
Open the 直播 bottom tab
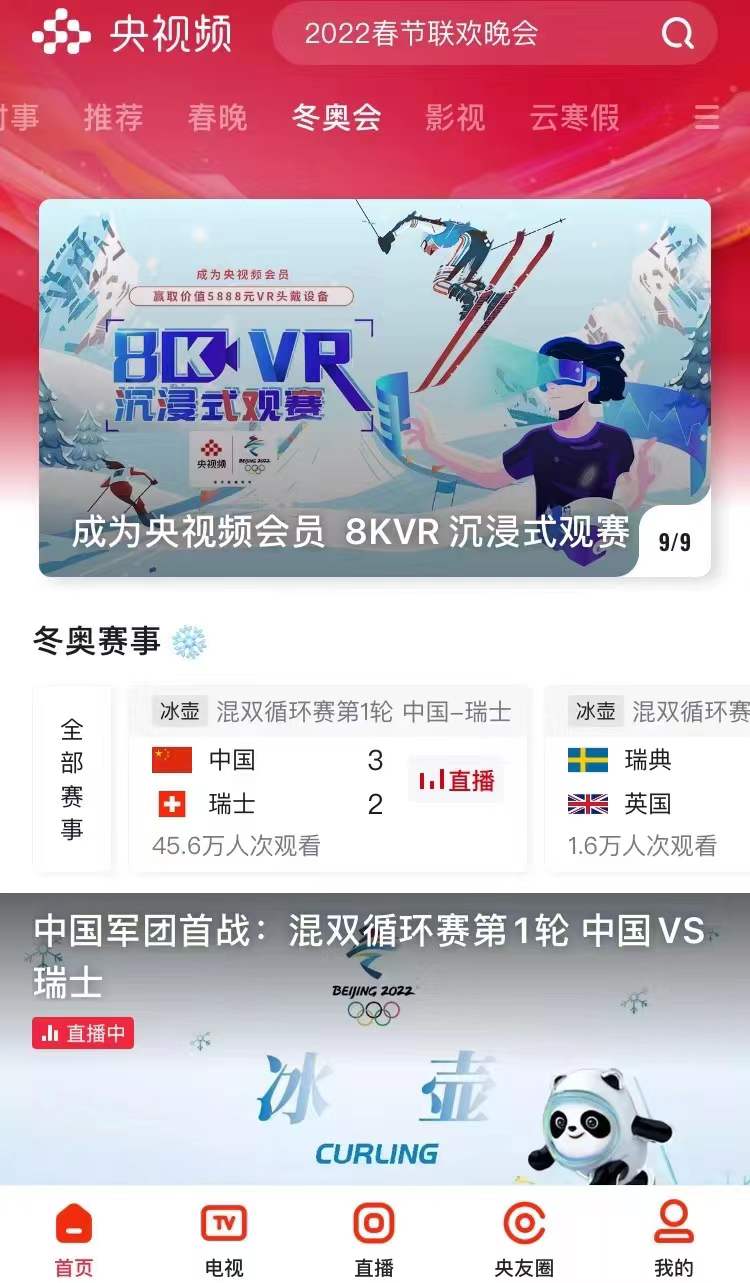tap(374, 1240)
